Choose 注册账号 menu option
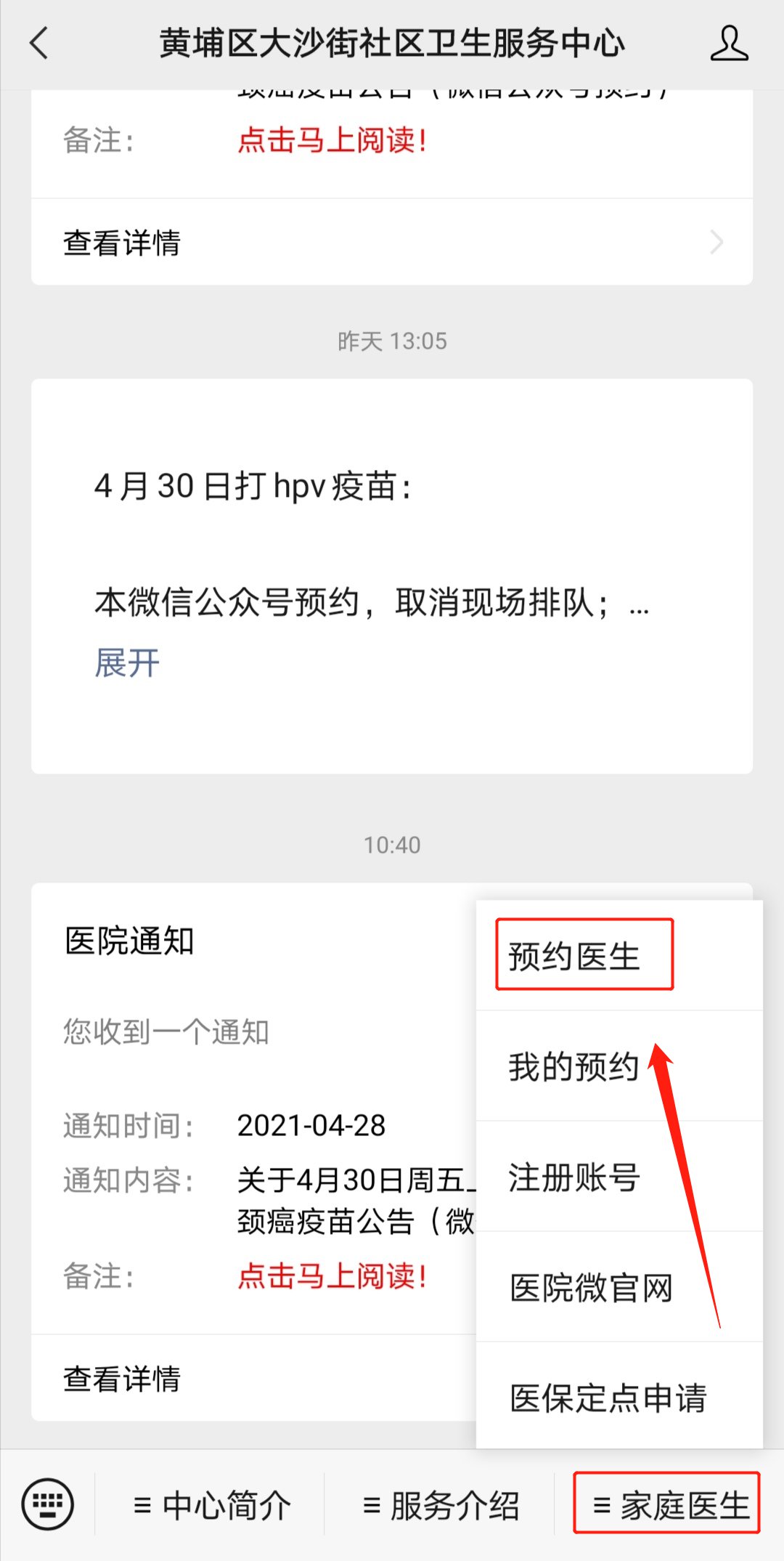 pyautogui.click(x=573, y=1177)
